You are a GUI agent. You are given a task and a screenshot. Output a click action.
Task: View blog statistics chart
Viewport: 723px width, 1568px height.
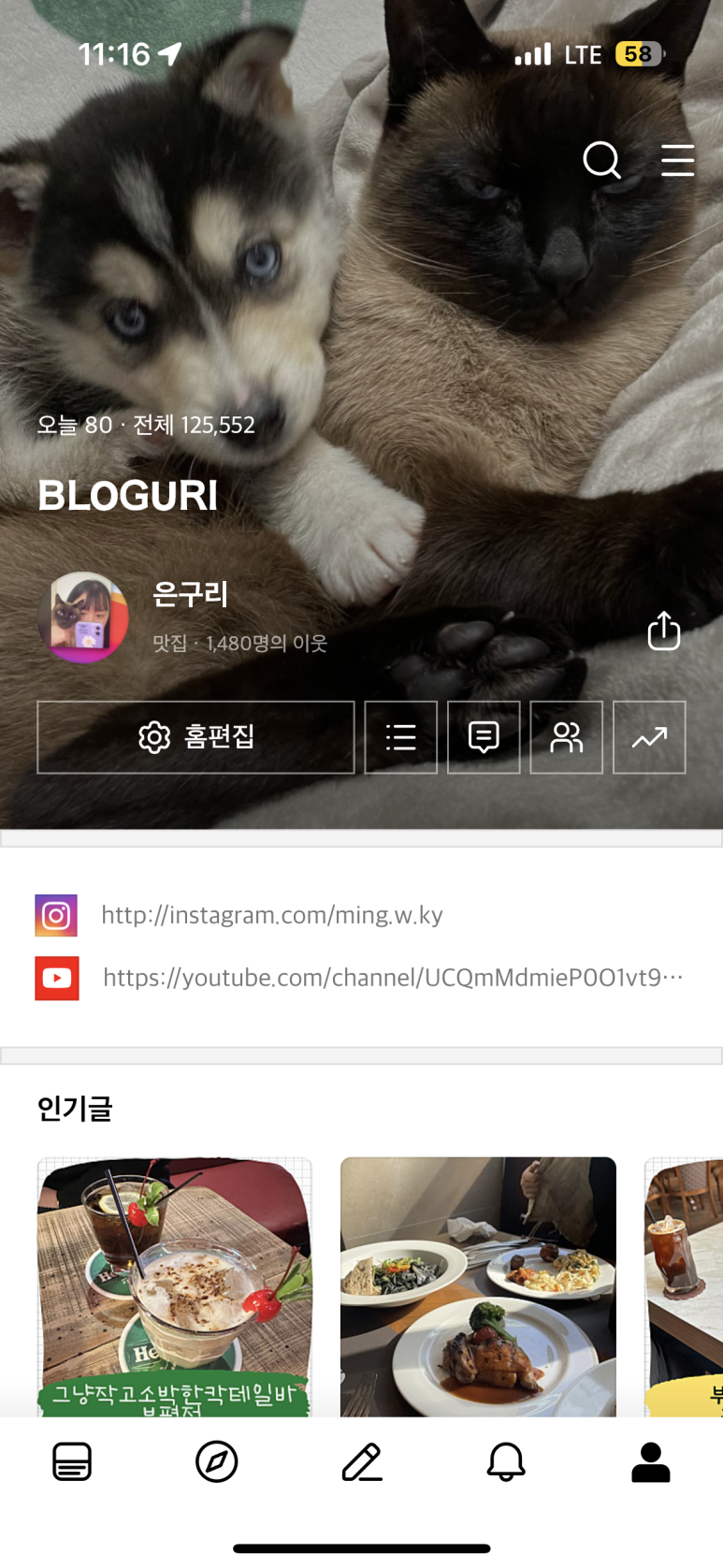pyautogui.click(x=649, y=737)
